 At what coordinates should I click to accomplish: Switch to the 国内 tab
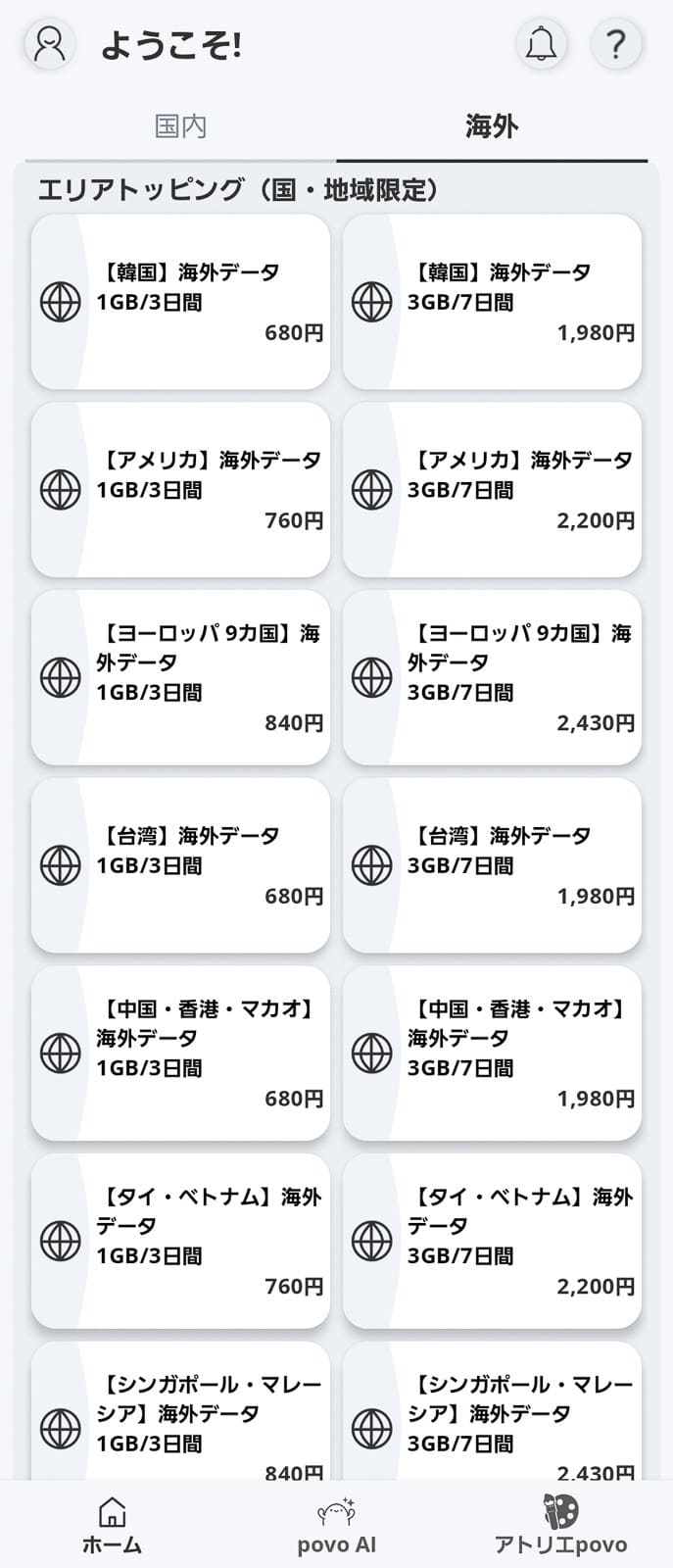tap(180, 126)
